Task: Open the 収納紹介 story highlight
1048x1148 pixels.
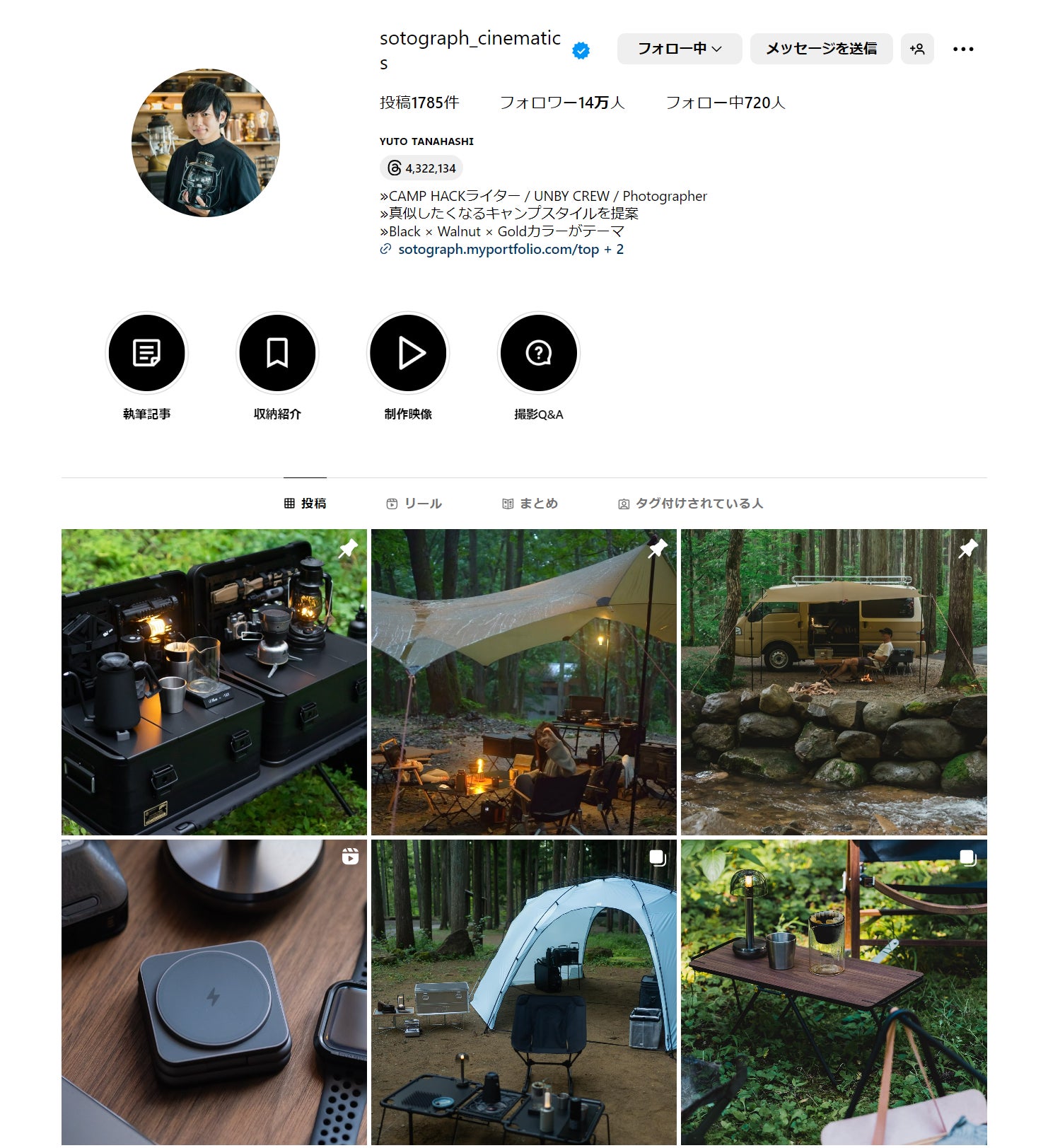Action: pos(277,353)
